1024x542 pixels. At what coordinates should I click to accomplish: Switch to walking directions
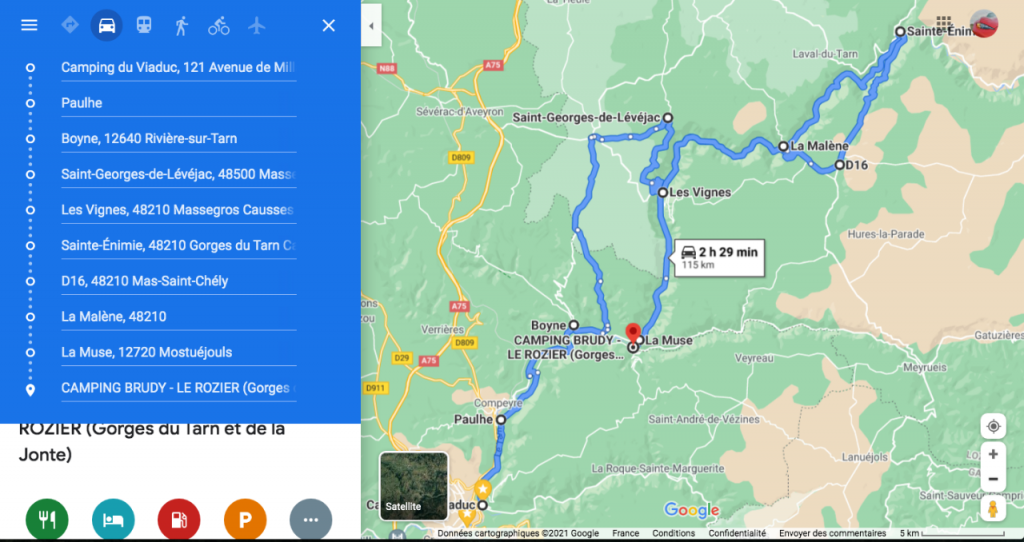181,25
